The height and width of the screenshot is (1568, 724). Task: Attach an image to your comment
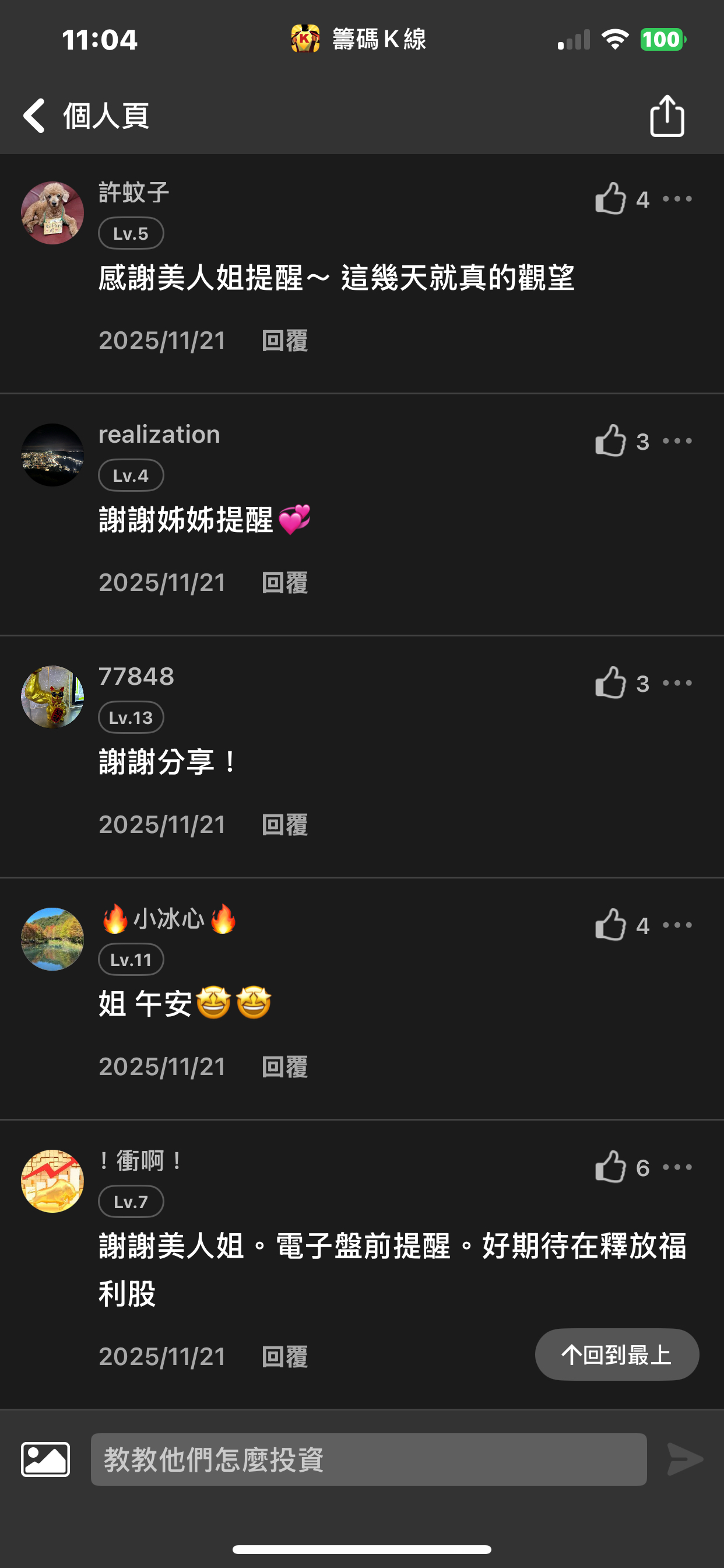(45, 1459)
